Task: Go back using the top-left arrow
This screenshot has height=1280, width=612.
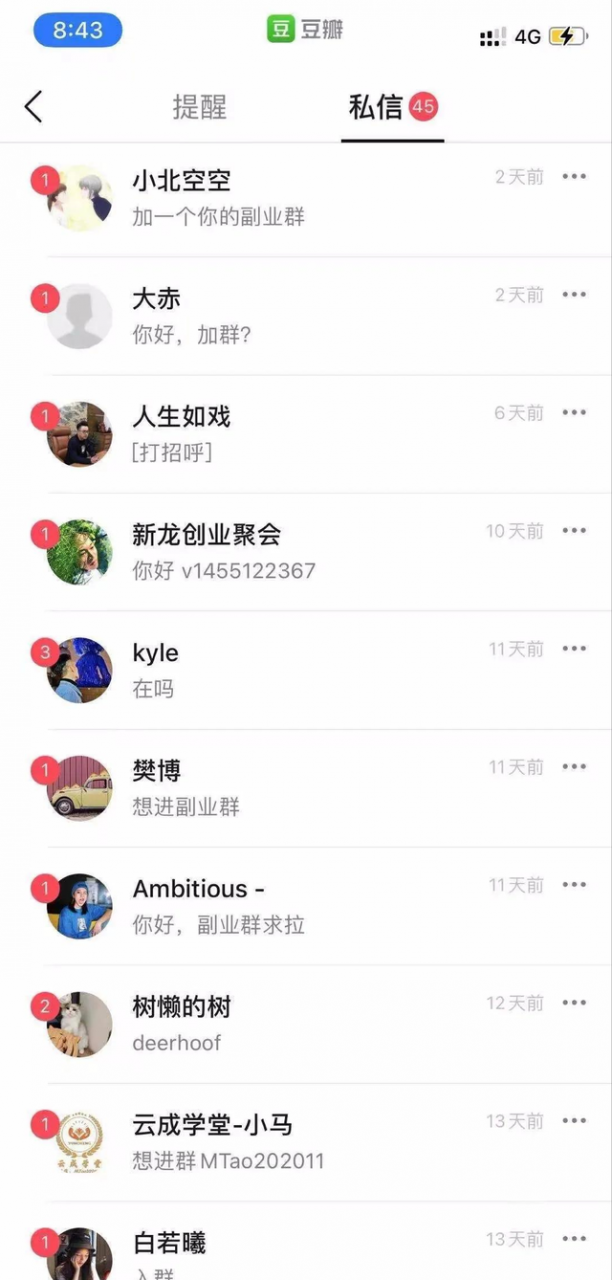Action: (34, 107)
